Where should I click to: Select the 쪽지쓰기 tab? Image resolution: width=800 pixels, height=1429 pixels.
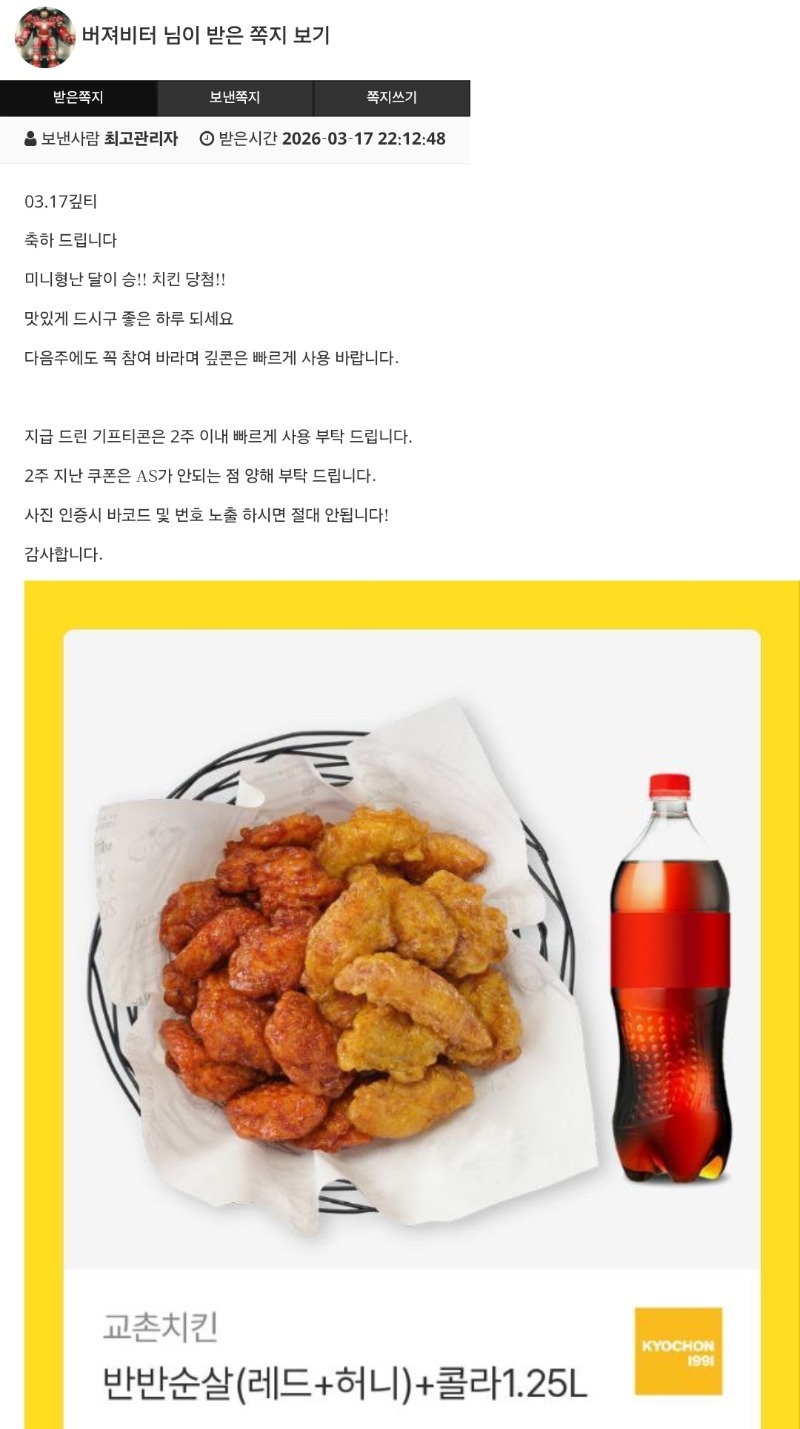(392, 98)
